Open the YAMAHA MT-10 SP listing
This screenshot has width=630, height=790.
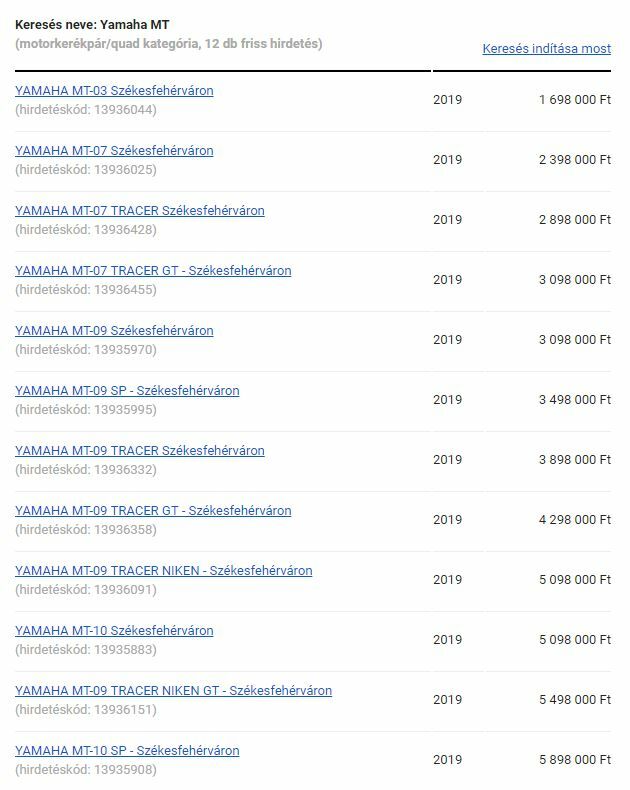click(127, 751)
